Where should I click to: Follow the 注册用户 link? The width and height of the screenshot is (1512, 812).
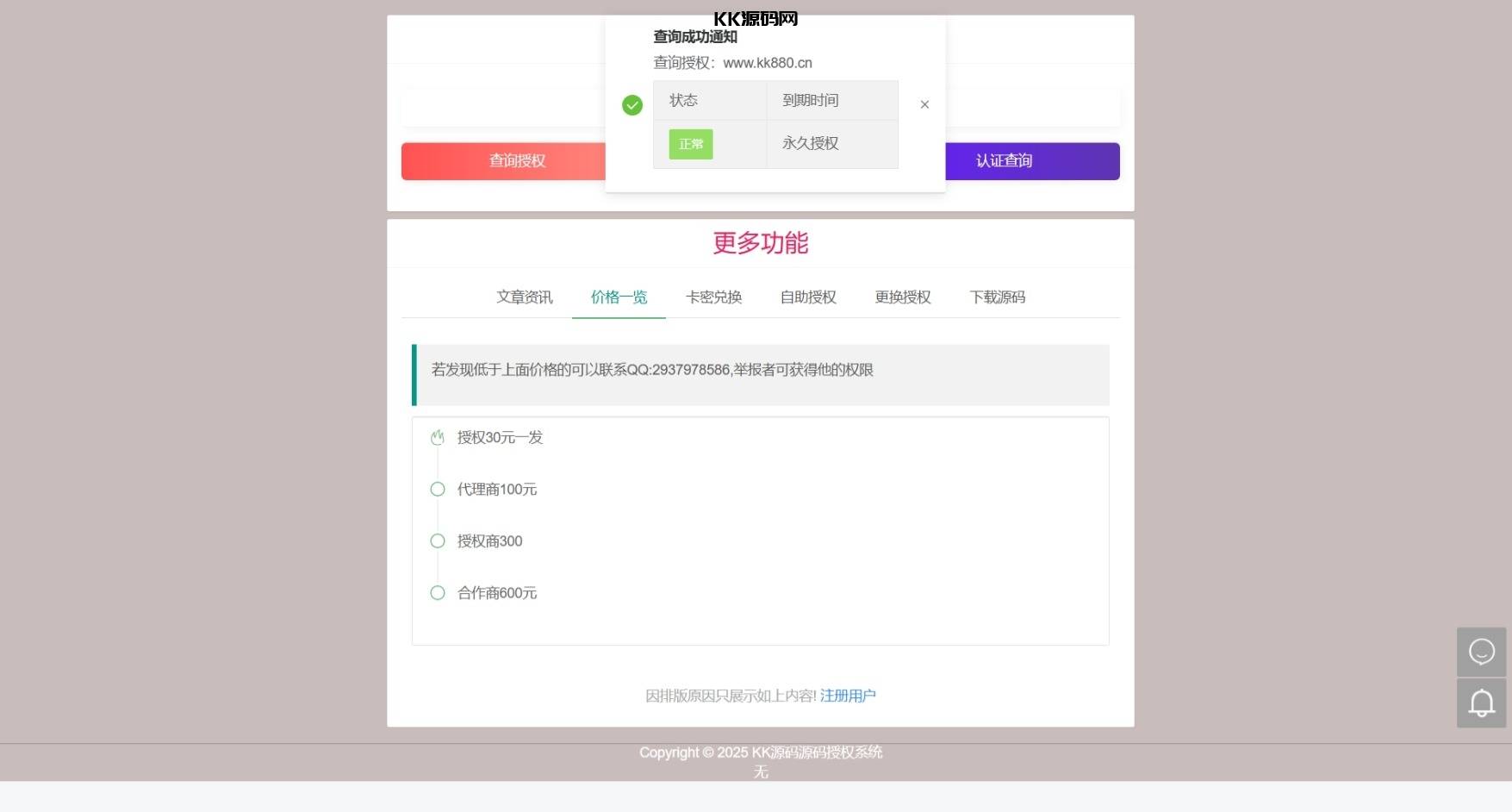tap(848, 696)
